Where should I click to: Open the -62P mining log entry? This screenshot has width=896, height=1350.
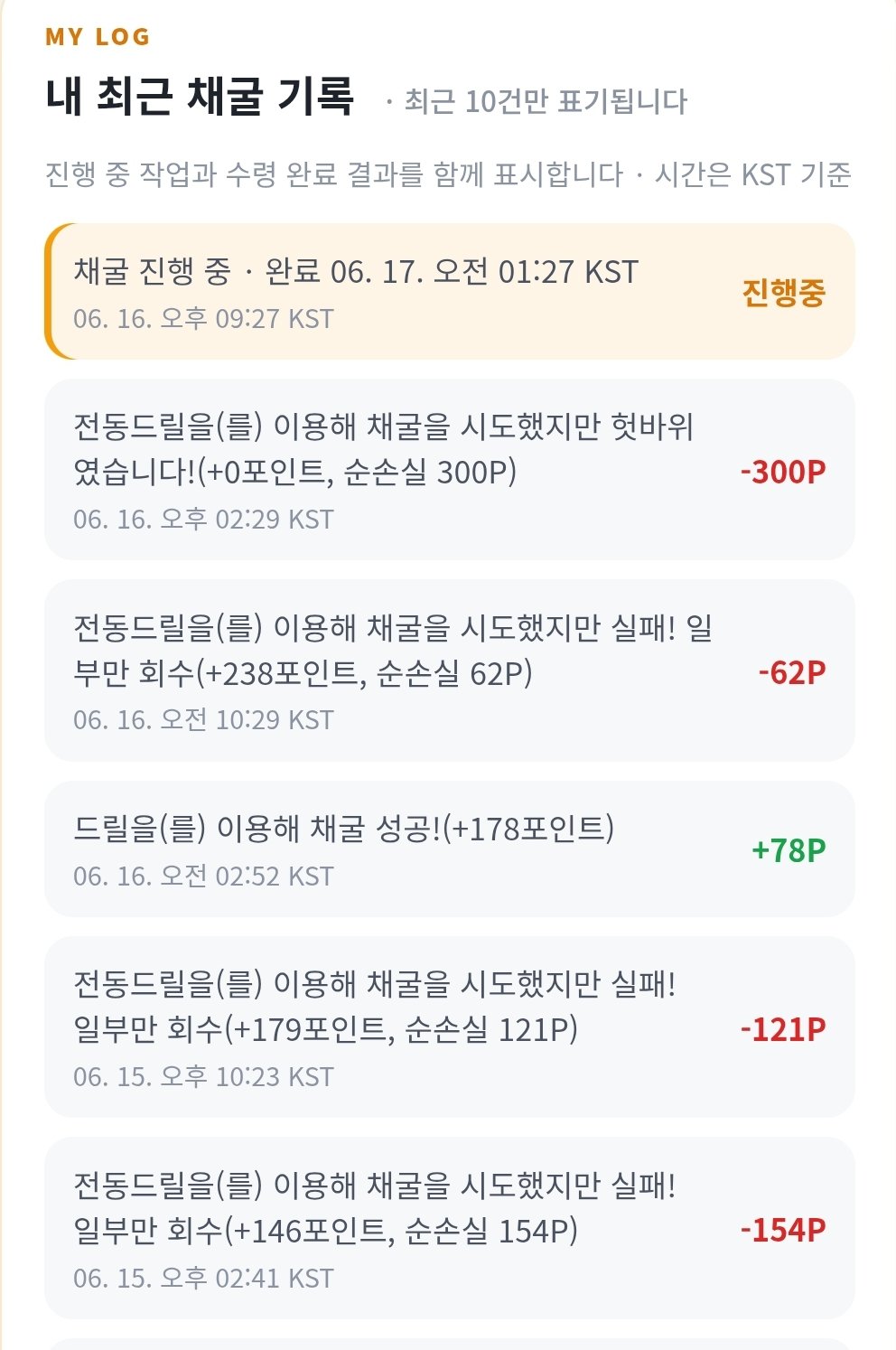coord(449,670)
